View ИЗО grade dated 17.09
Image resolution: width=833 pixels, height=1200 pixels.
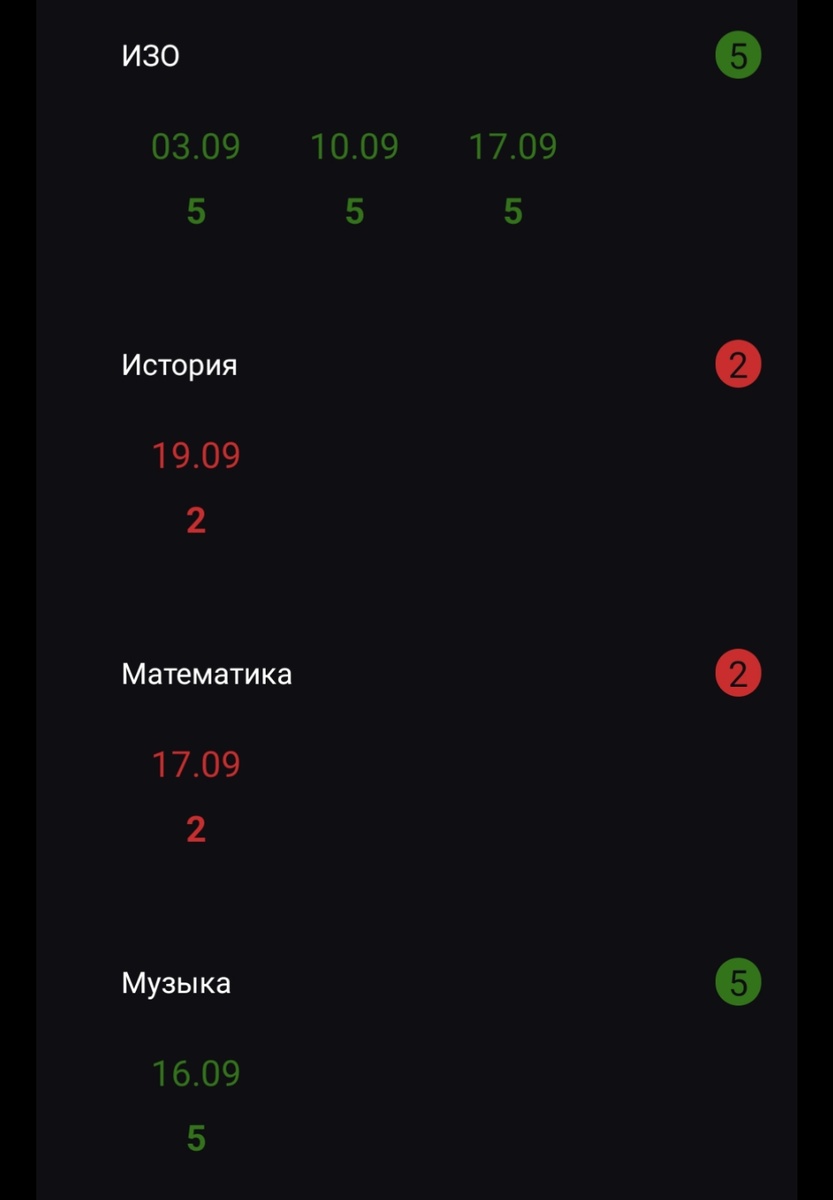pos(513,178)
